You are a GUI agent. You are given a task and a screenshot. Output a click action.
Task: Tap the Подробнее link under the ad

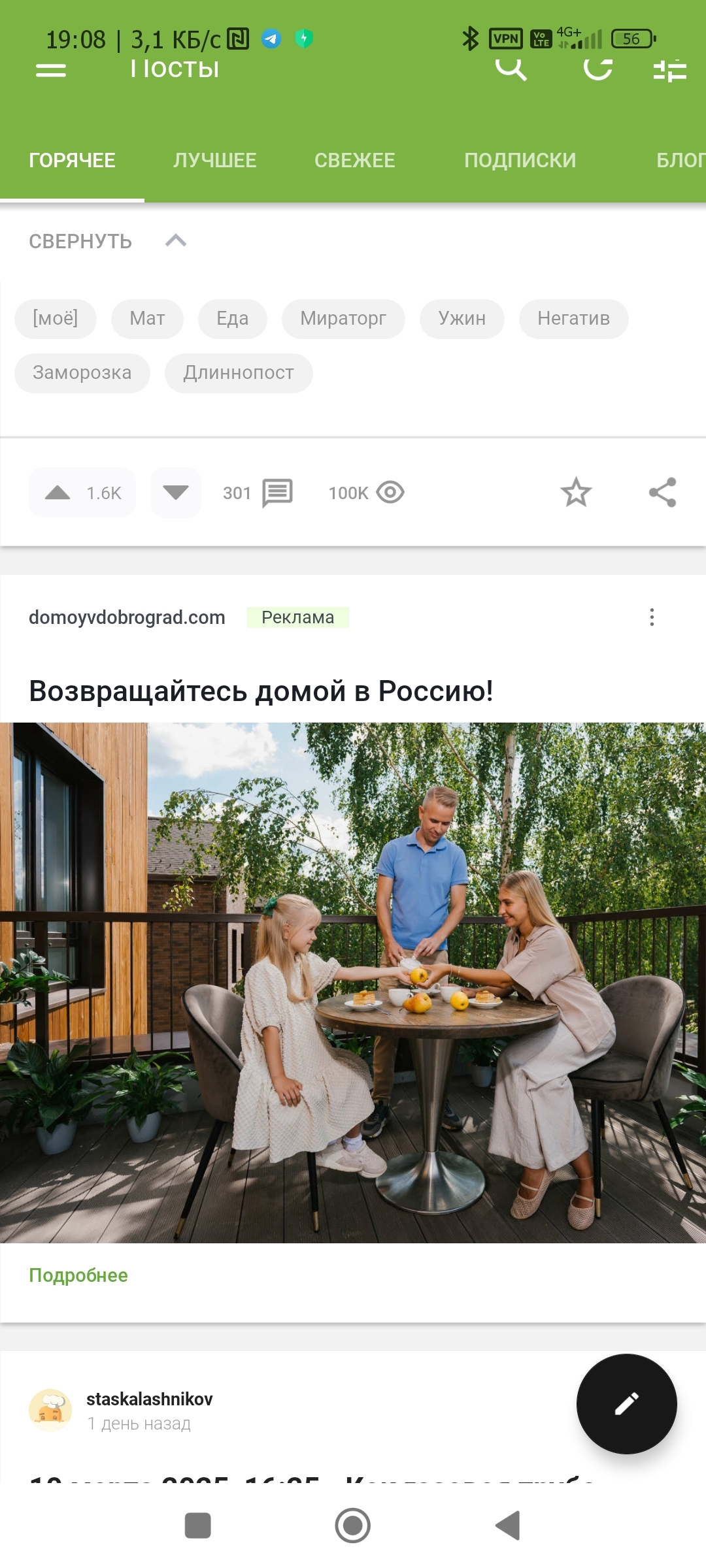78,1275
